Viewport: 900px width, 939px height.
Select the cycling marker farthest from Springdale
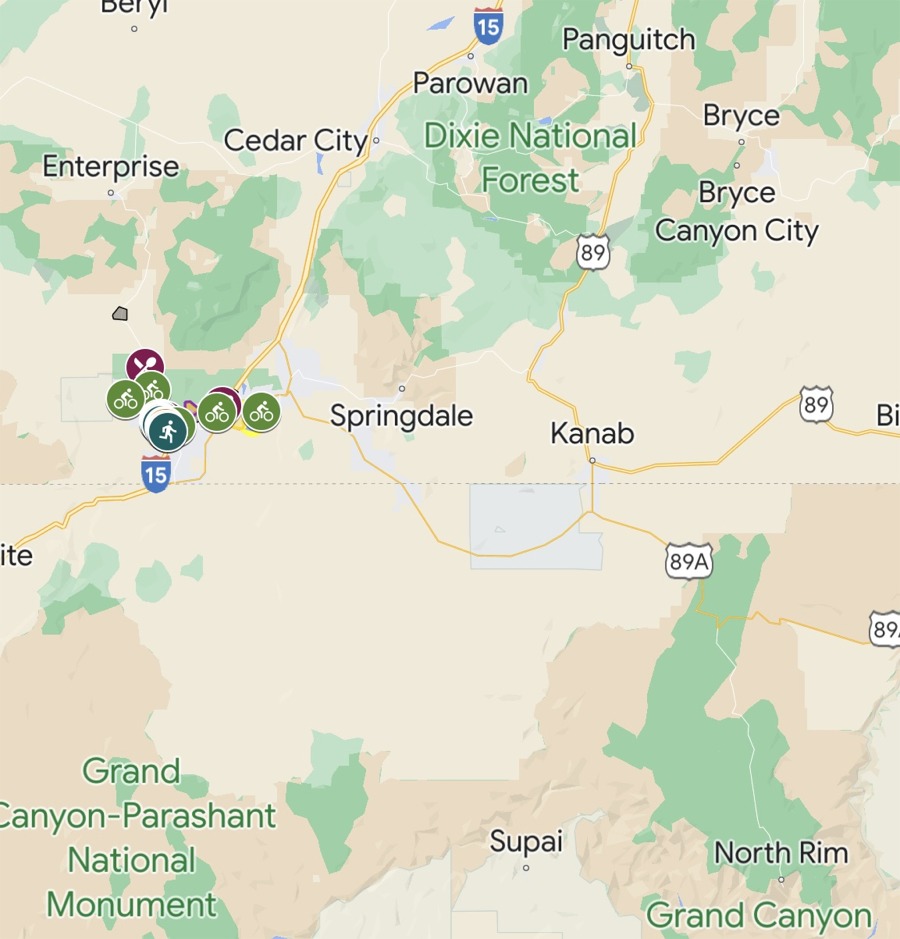point(125,399)
